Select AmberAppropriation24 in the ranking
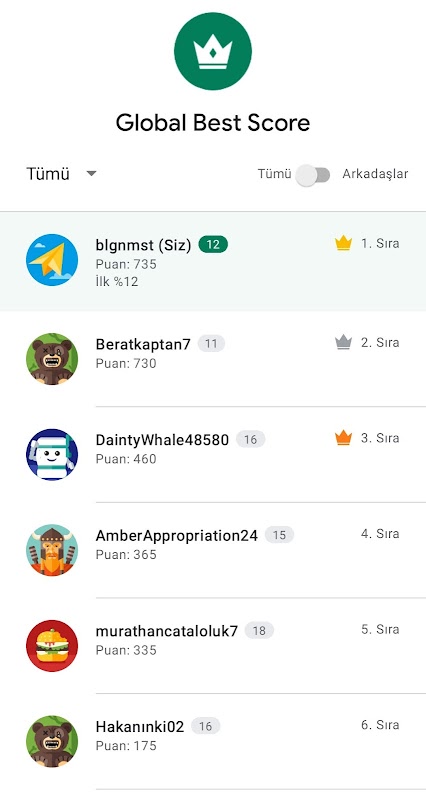The height and width of the screenshot is (800, 426). [213, 549]
